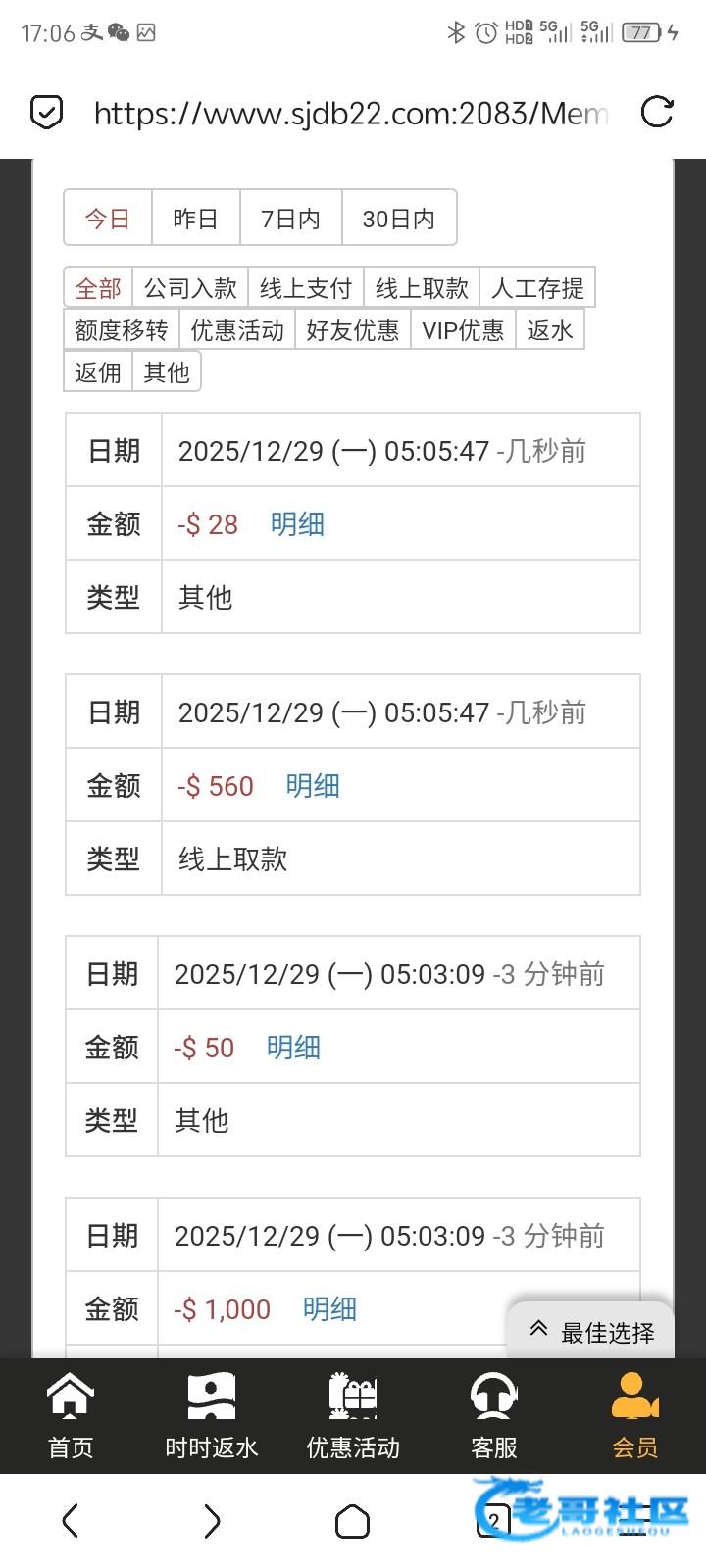
Task: Show 人工存提 transactions
Action: (536, 288)
